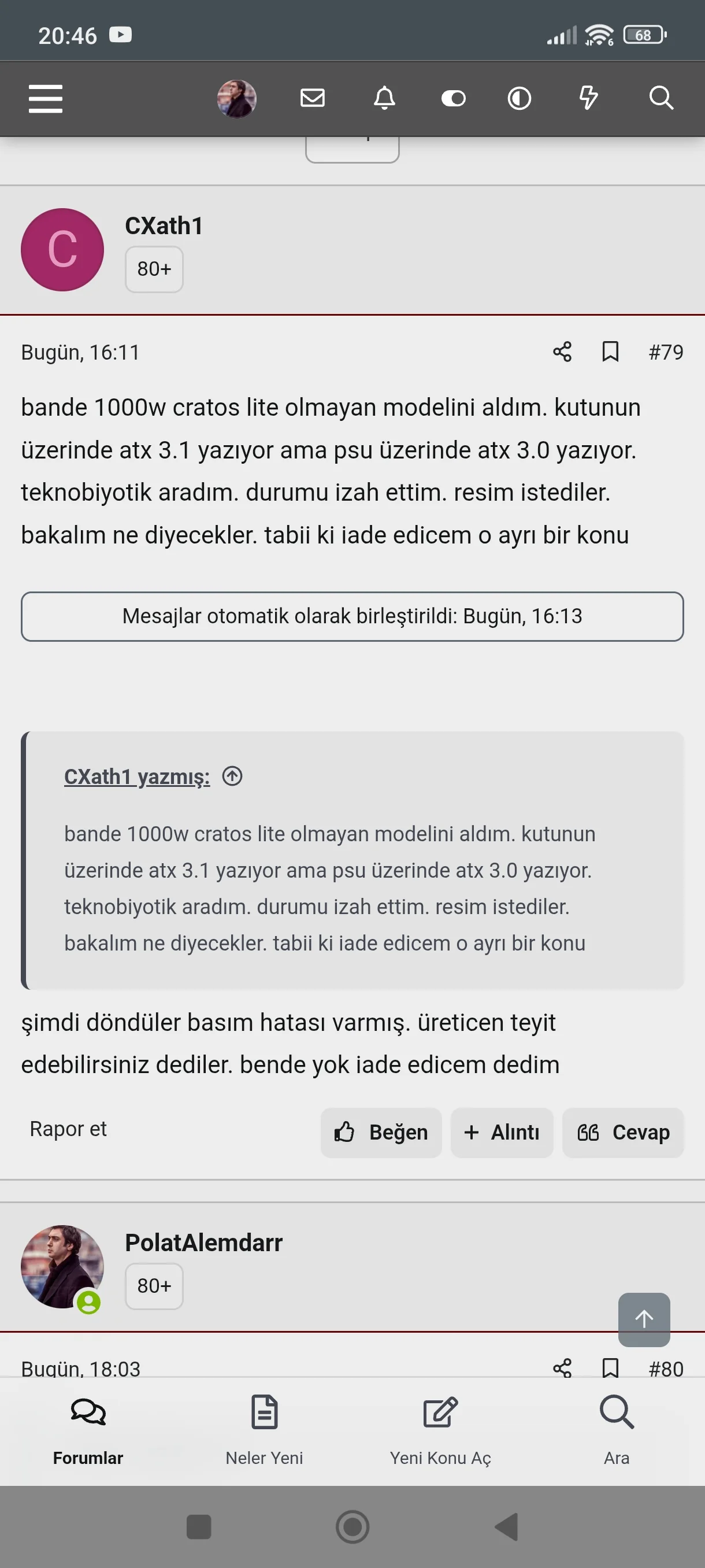Open the lightning bolt quick activity
The width and height of the screenshot is (705, 1568).
point(588,98)
